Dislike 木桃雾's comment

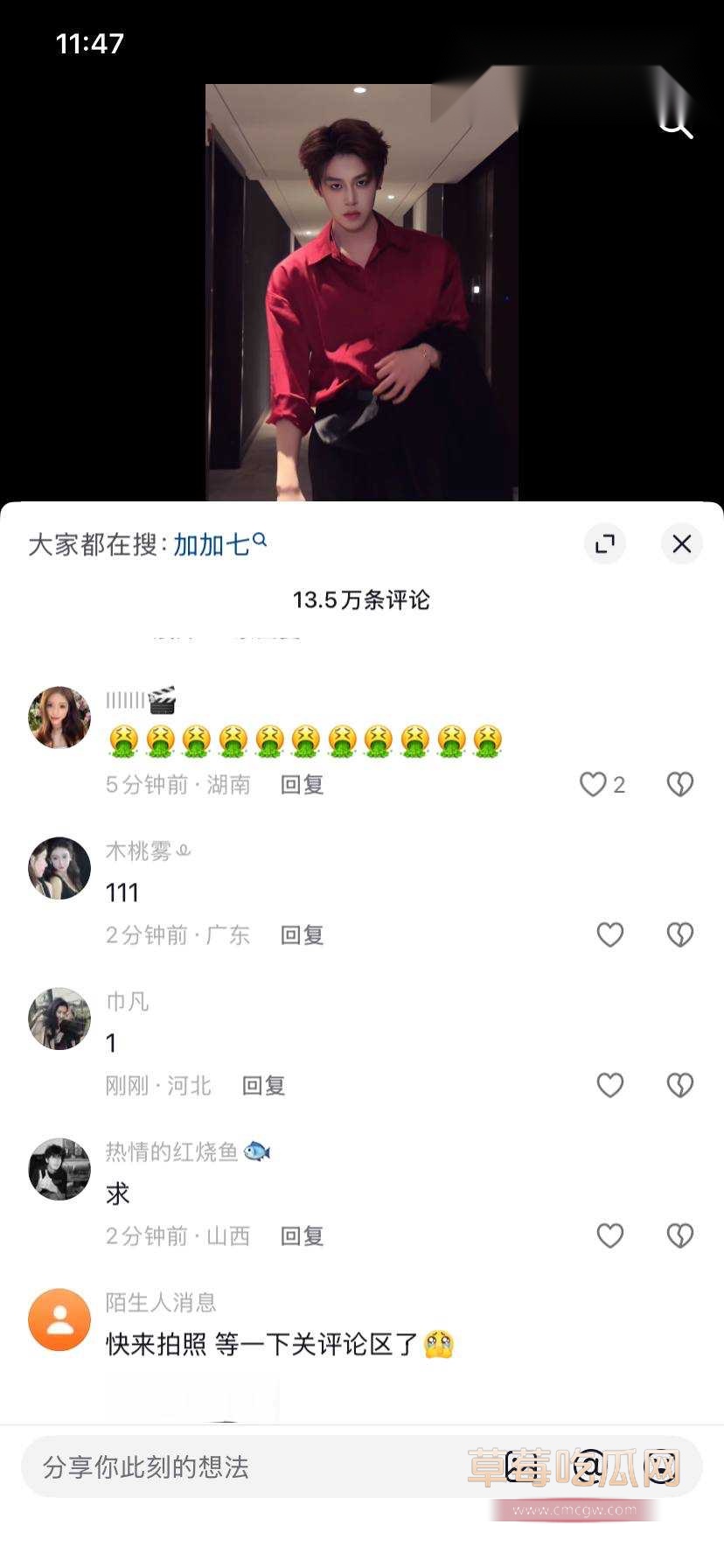pyautogui.click(x=680, y=934)
